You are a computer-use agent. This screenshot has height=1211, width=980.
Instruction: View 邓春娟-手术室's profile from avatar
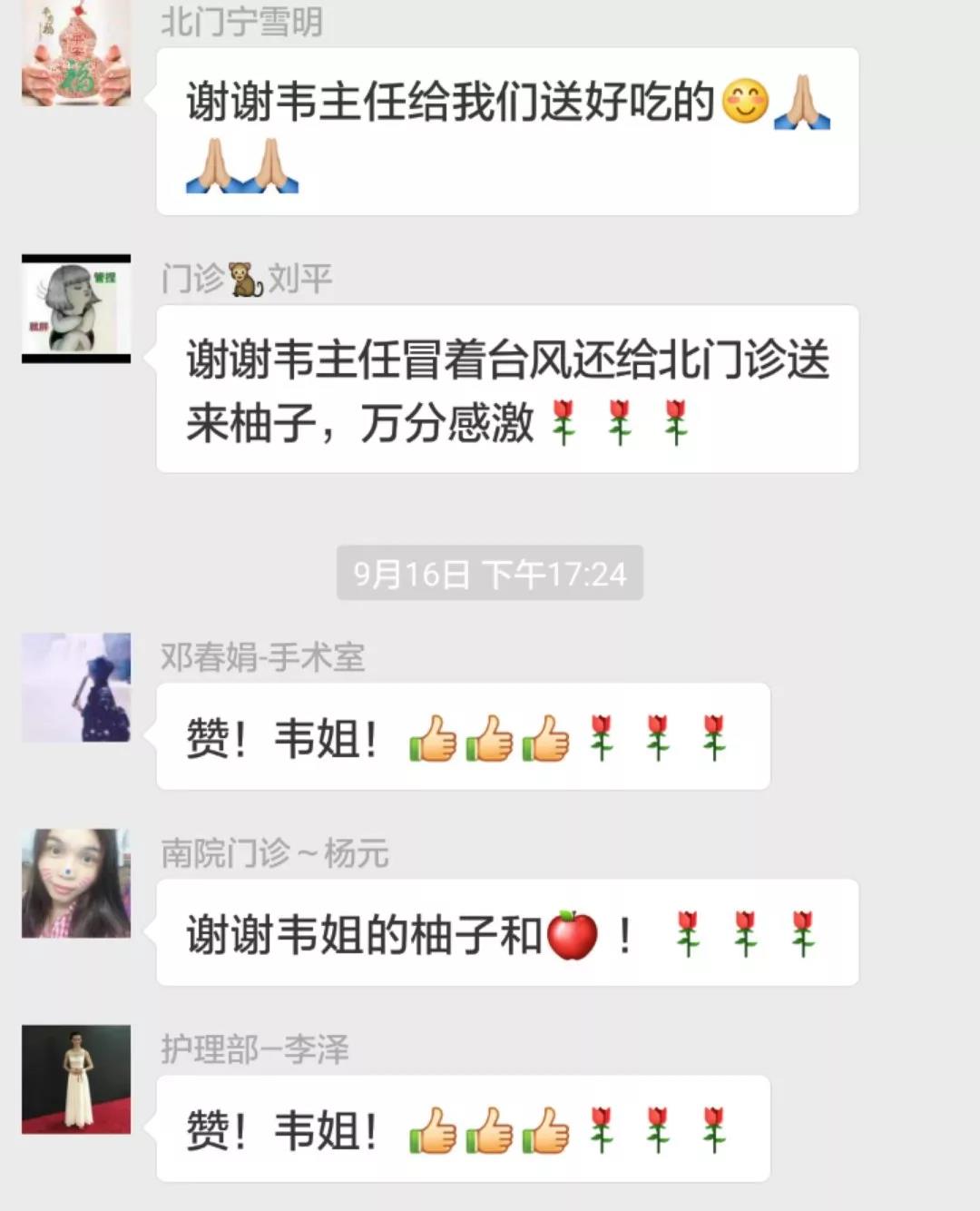[x=76, y=687]
